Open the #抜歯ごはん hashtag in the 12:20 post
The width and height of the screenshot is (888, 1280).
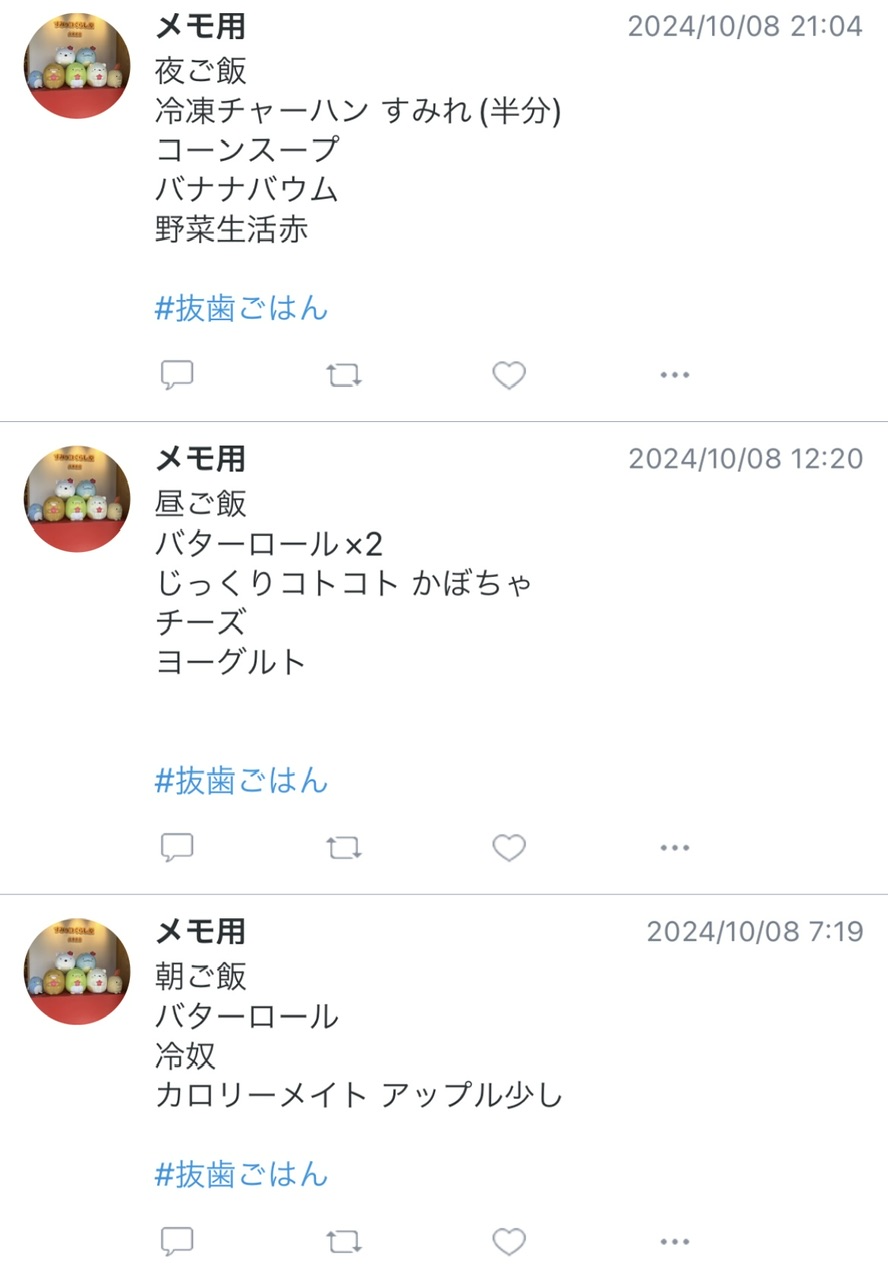point(241,780)
